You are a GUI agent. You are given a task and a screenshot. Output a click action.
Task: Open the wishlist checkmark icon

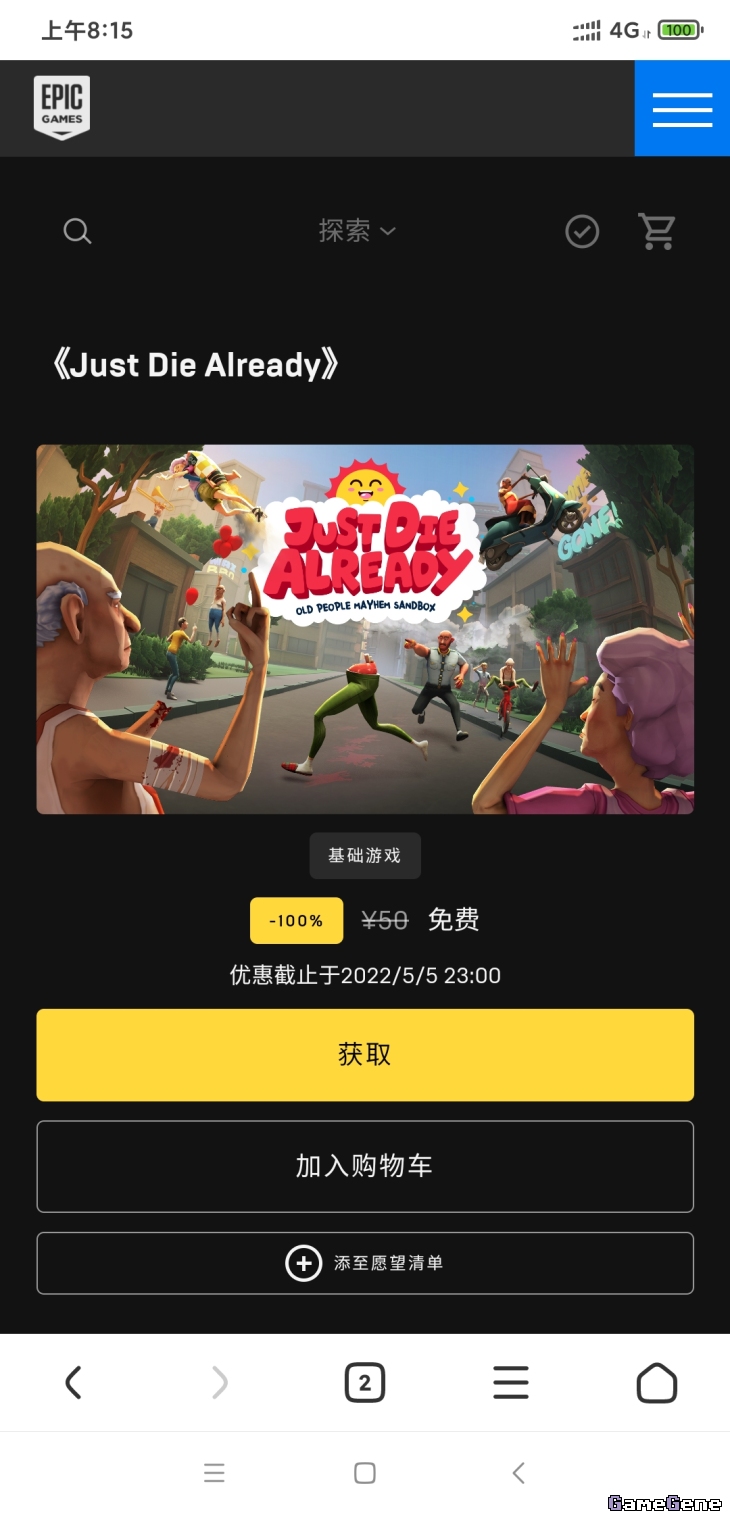pos(582,232)
